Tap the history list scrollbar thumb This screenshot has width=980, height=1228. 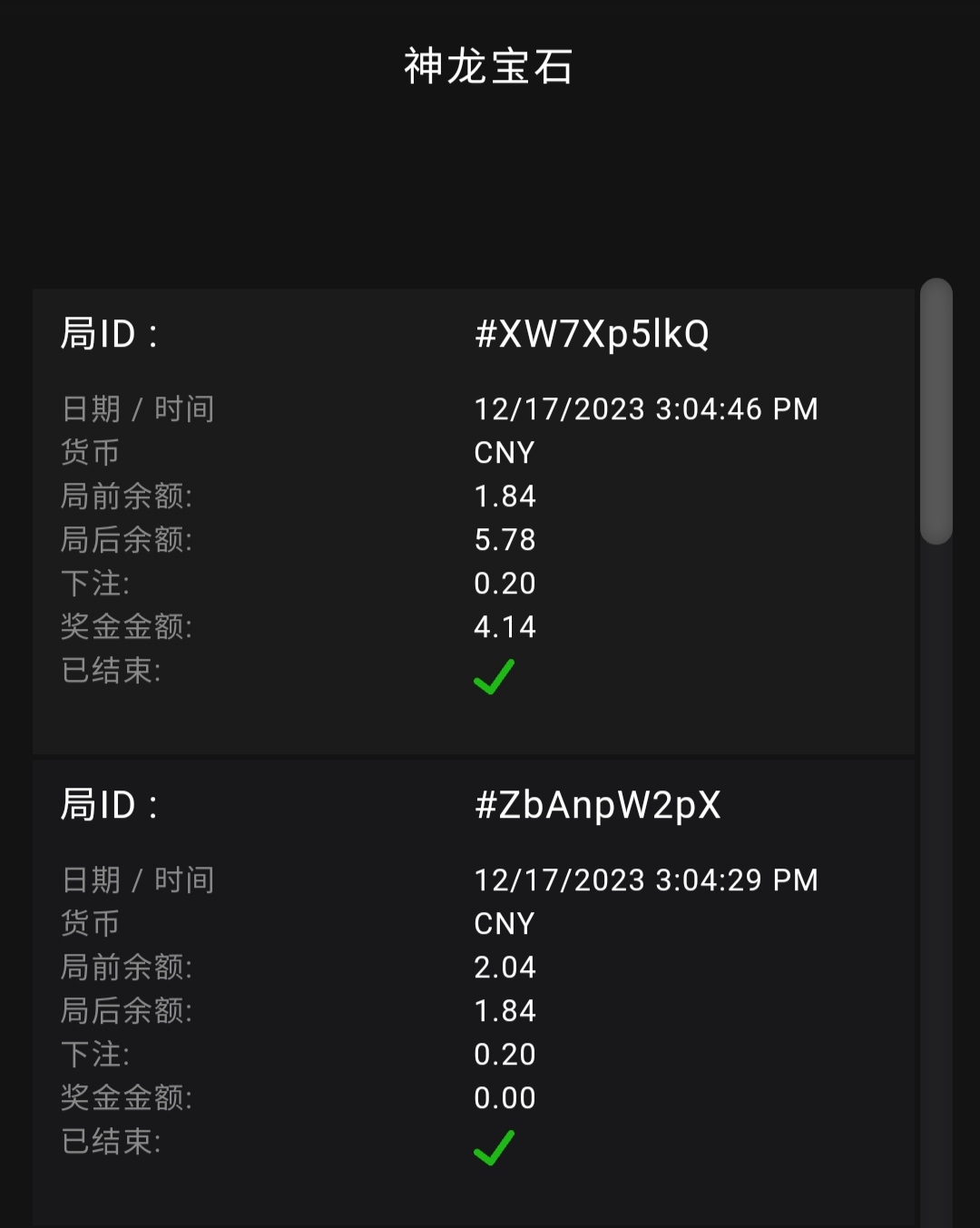936,411
